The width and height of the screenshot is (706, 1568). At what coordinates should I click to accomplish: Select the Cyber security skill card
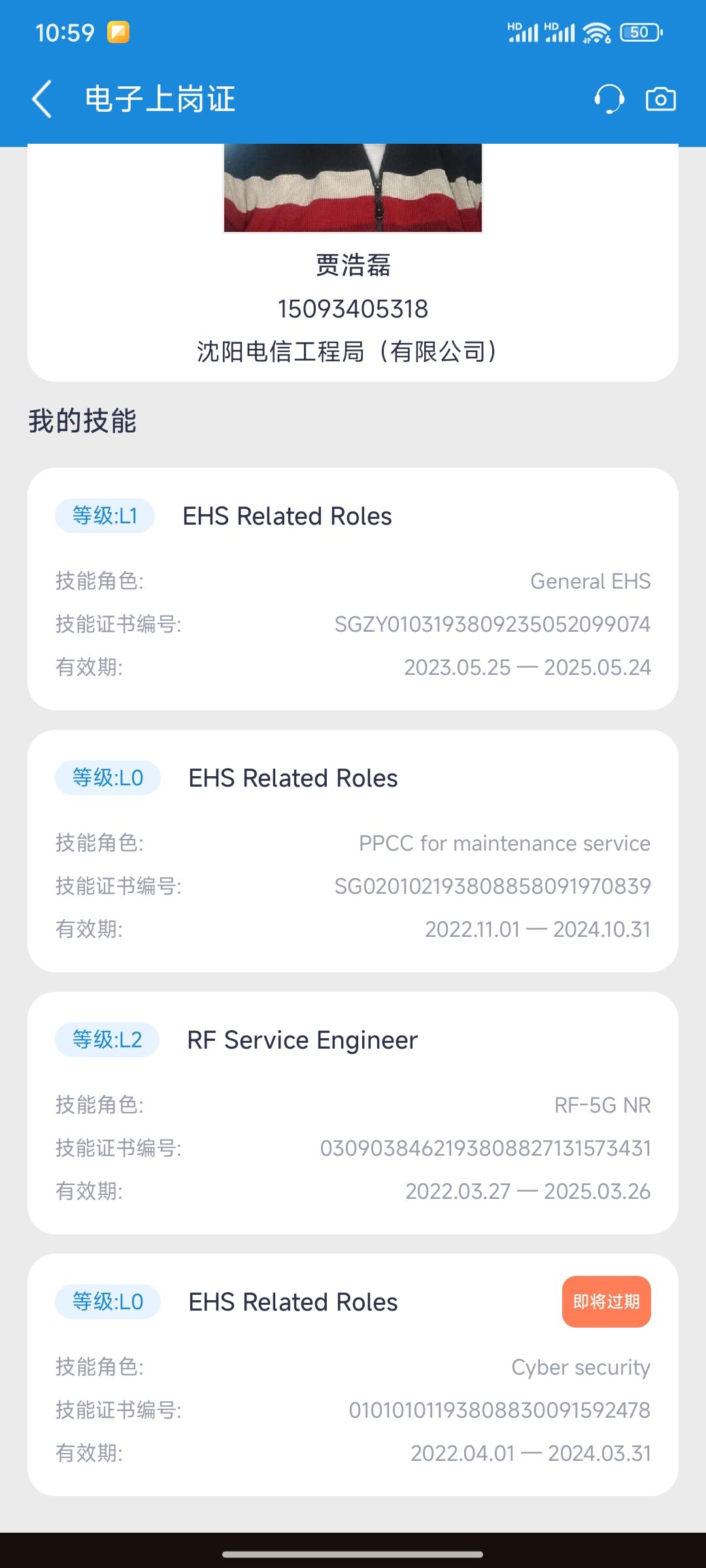353,1375
